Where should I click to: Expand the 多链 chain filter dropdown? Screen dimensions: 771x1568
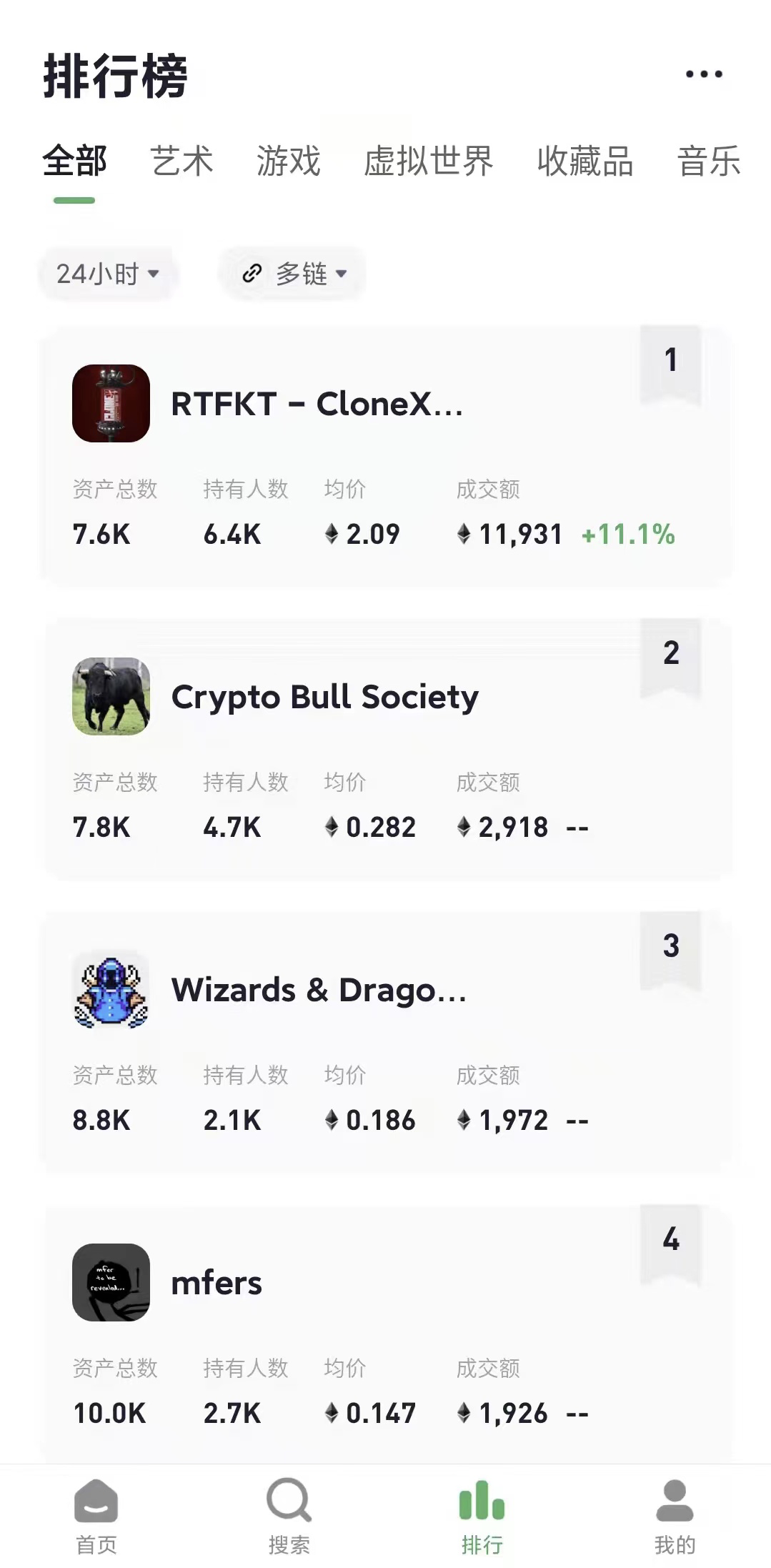point(293,274)
